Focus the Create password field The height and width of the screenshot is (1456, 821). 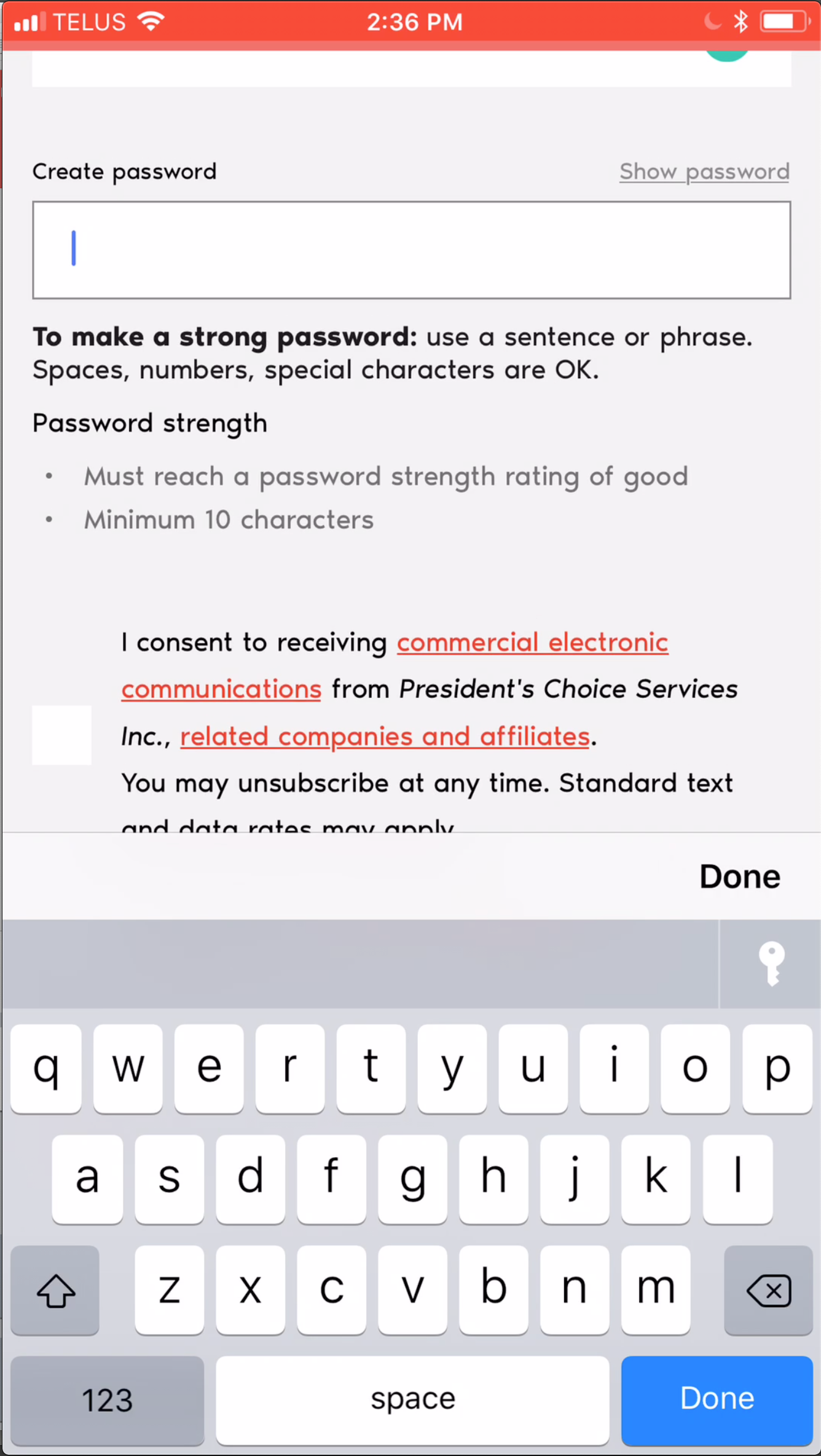[412, 250]
